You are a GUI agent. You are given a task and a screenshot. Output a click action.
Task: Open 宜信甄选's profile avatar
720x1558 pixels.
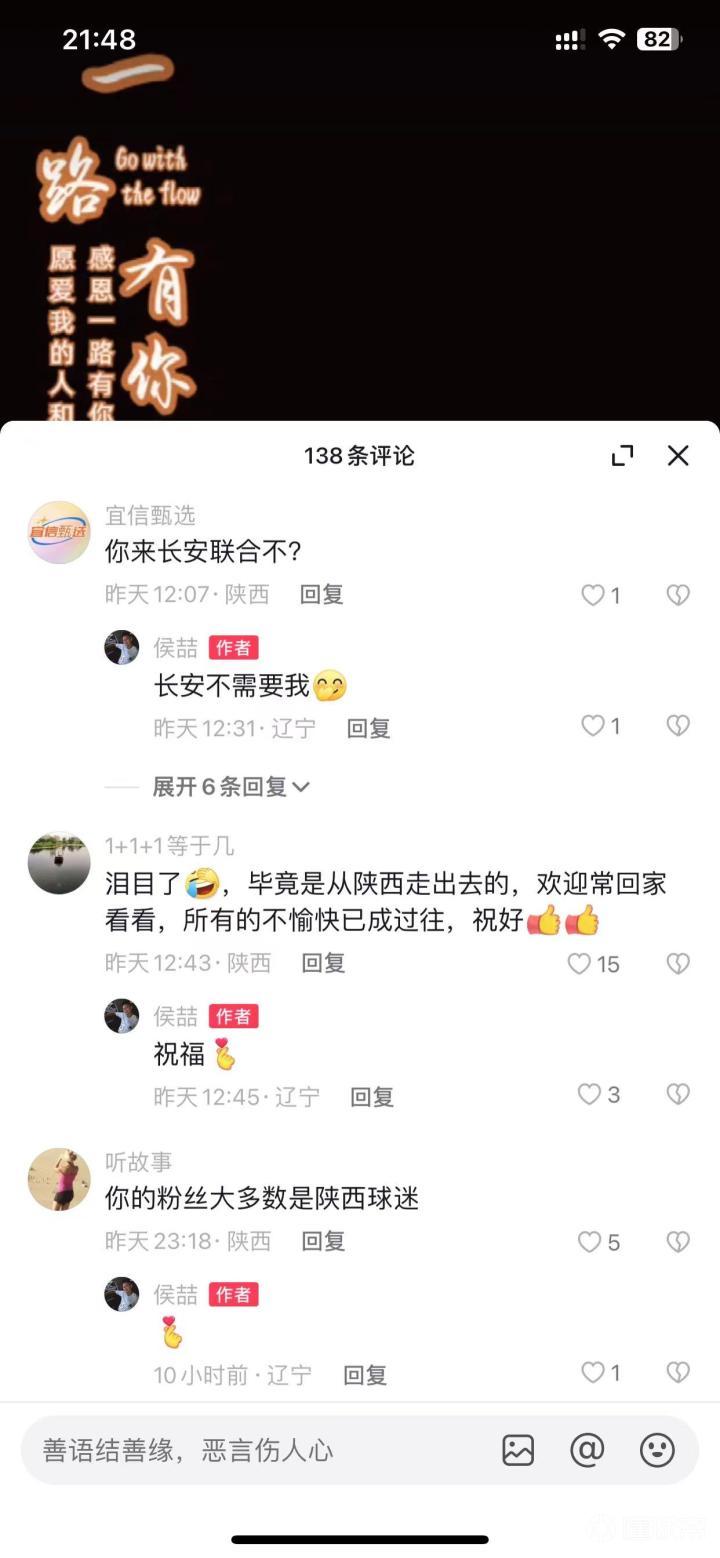pos(59,532)
